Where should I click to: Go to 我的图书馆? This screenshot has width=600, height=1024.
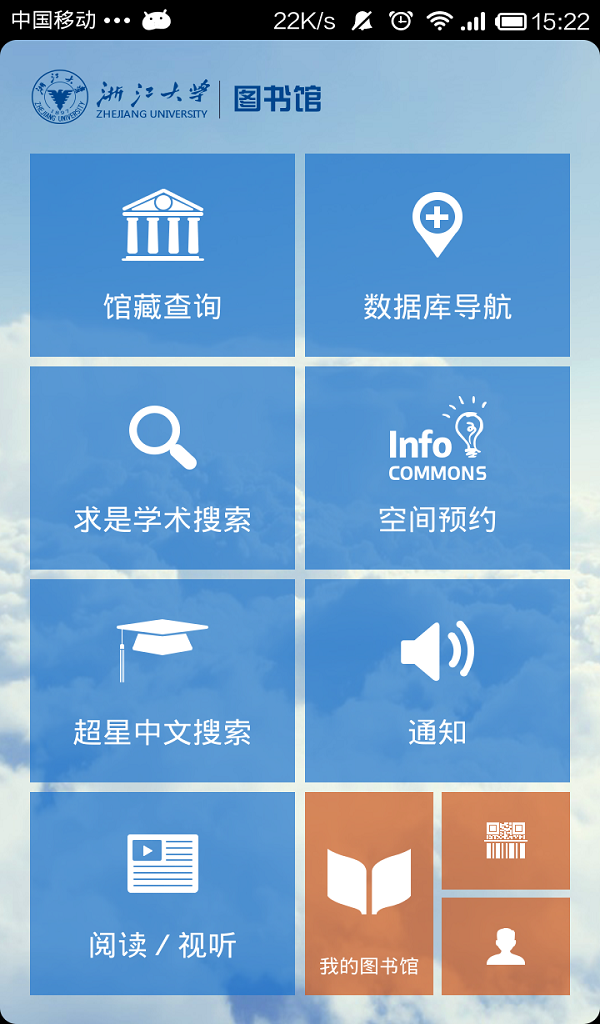(x=369, y=893)
